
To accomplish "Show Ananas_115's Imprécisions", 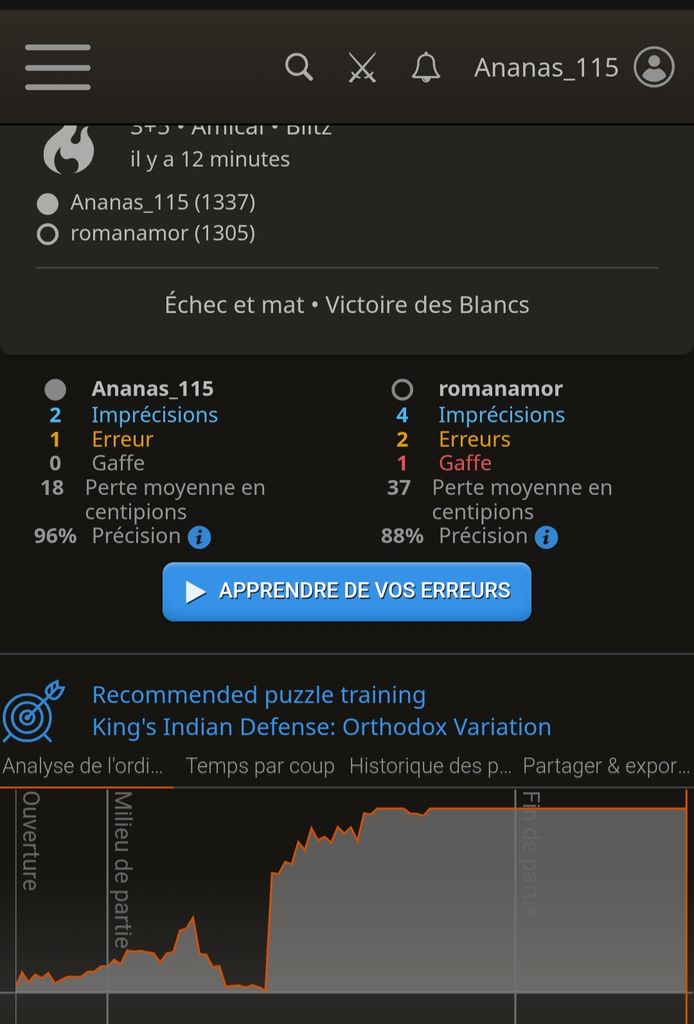I will pyautogui.click(x=154, y=415).
